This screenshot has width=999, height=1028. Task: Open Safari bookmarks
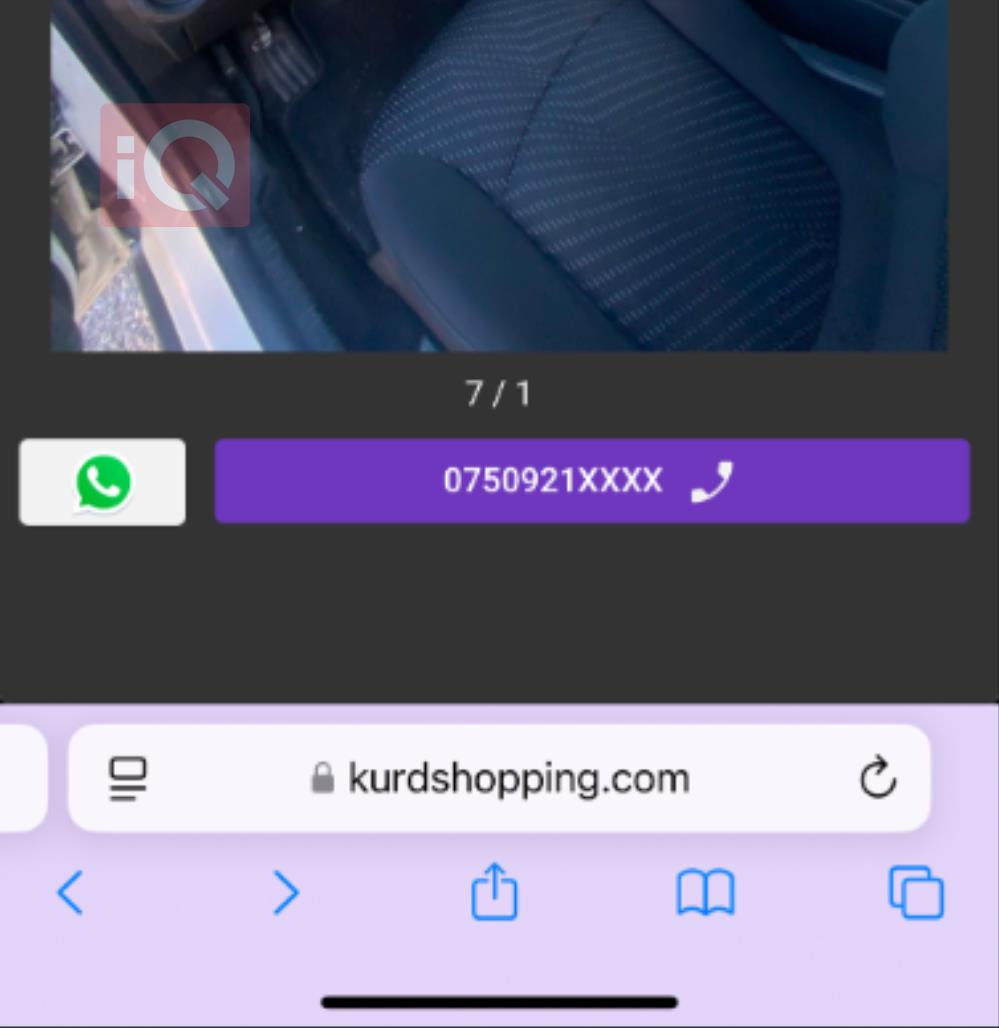click(x=705, y=892)
